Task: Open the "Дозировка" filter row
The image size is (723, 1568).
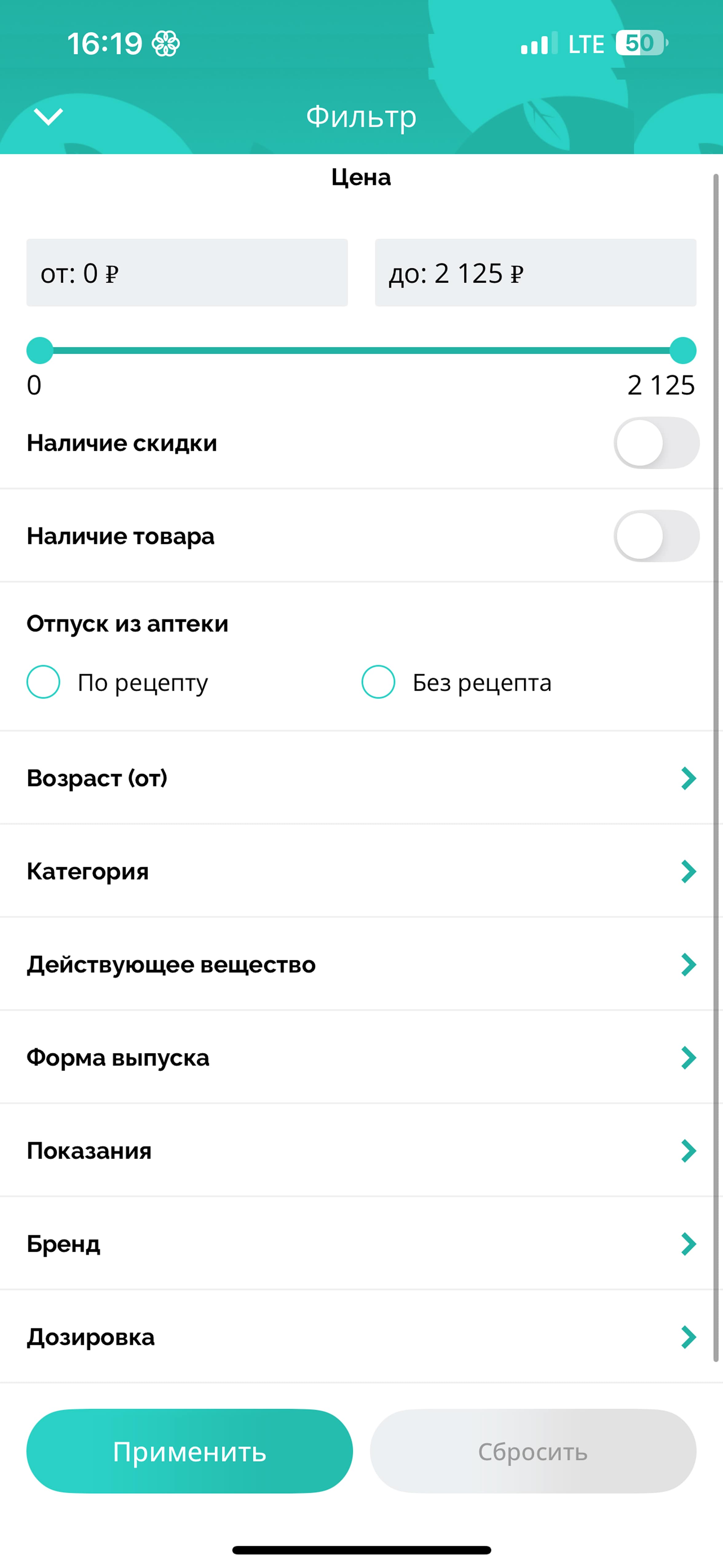Action: [361, 1337]
